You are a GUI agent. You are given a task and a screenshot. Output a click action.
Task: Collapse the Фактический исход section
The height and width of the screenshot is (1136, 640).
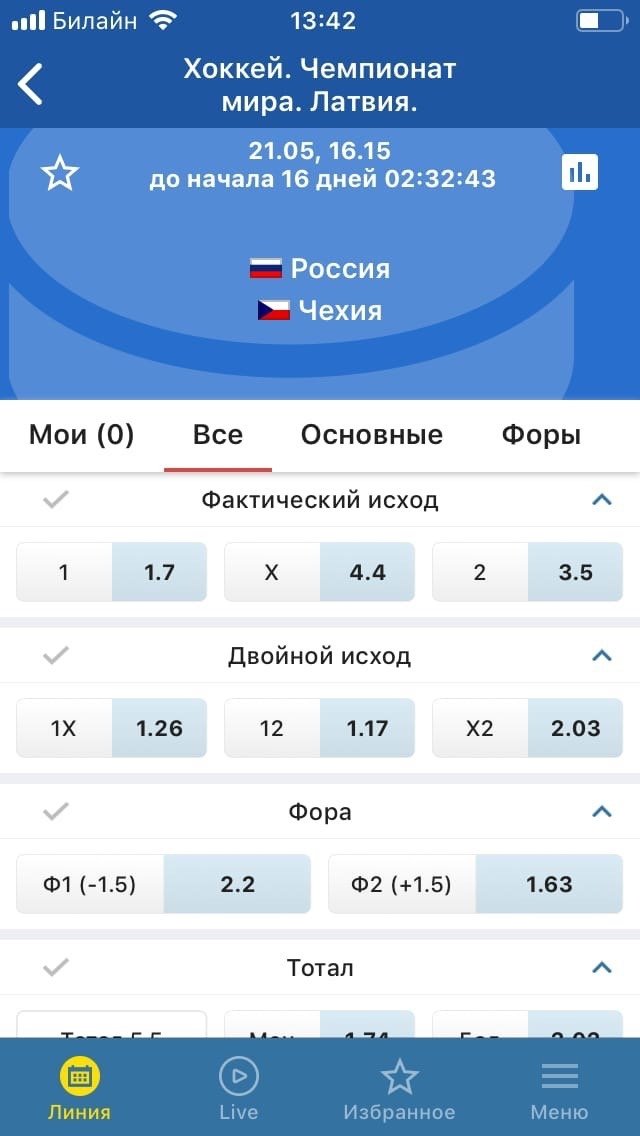[601, 499]
